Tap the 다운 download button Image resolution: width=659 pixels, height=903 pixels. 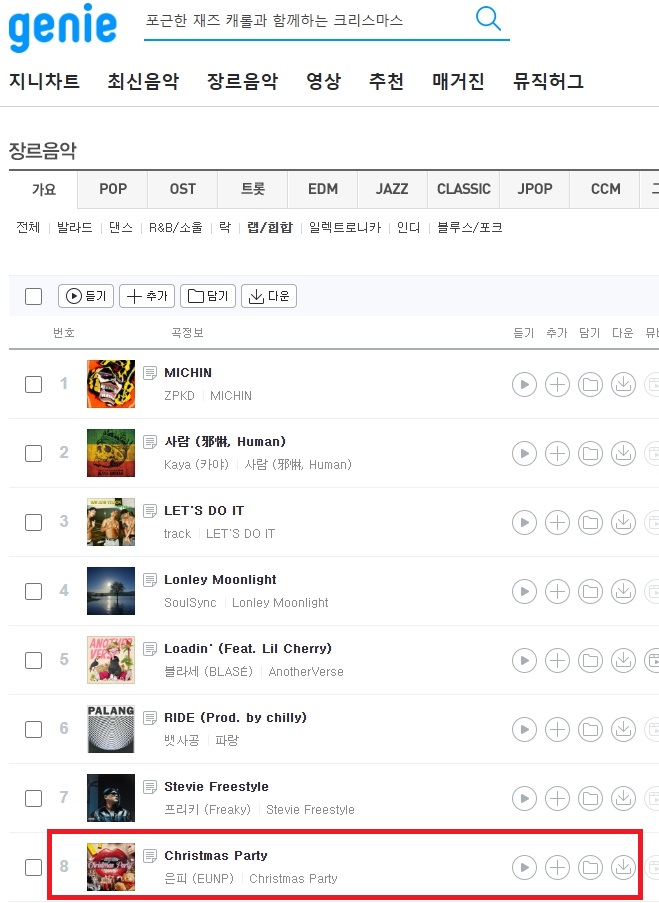point(269,296)
